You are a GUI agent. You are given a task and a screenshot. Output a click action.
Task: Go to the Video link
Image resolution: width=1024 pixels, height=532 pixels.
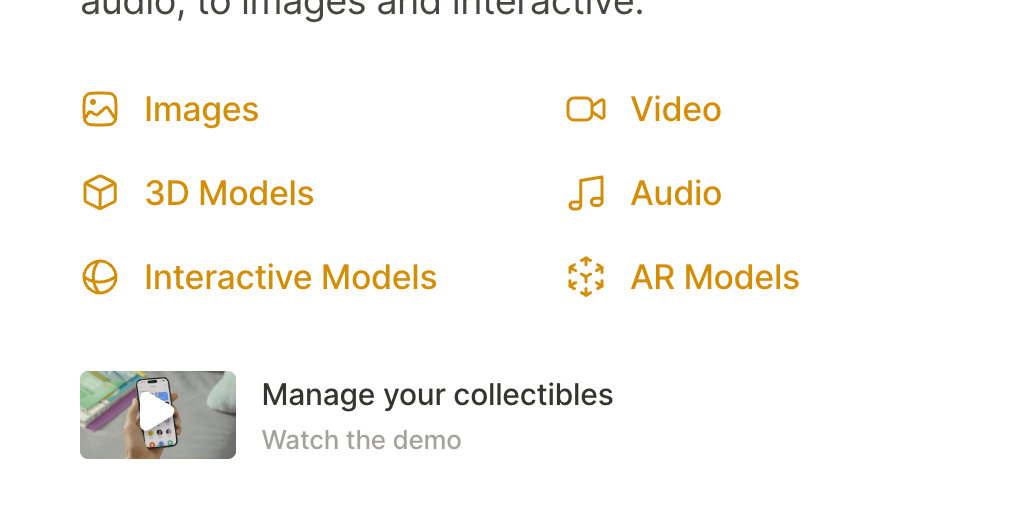click(x=675, y=109)
